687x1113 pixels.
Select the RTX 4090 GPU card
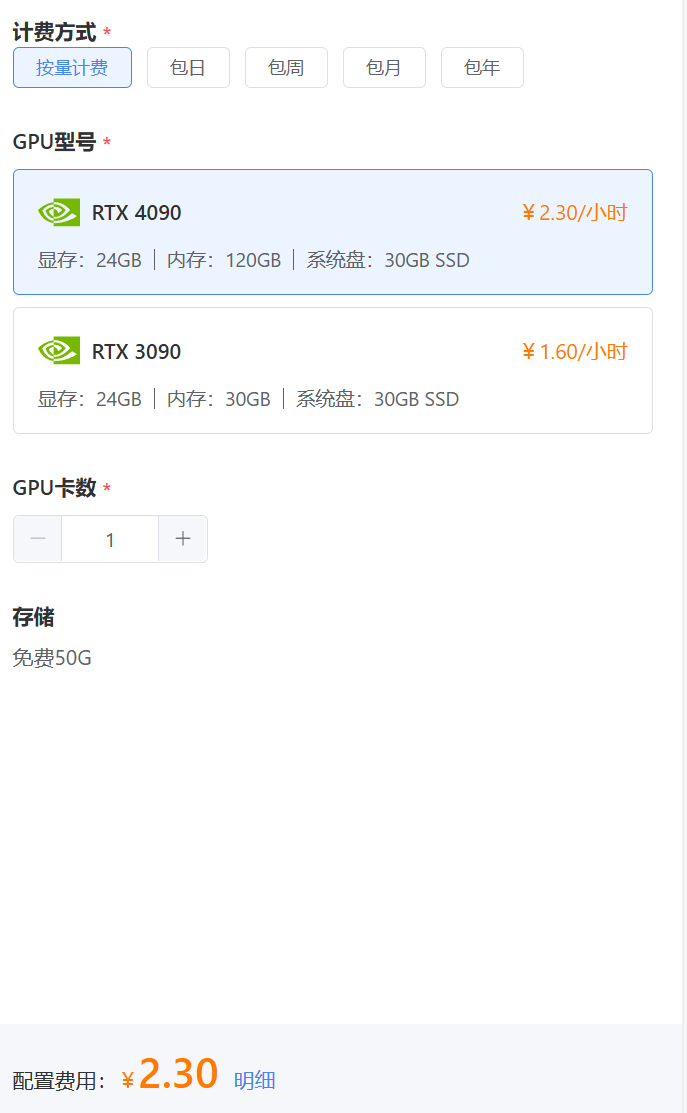coord(333,232)
